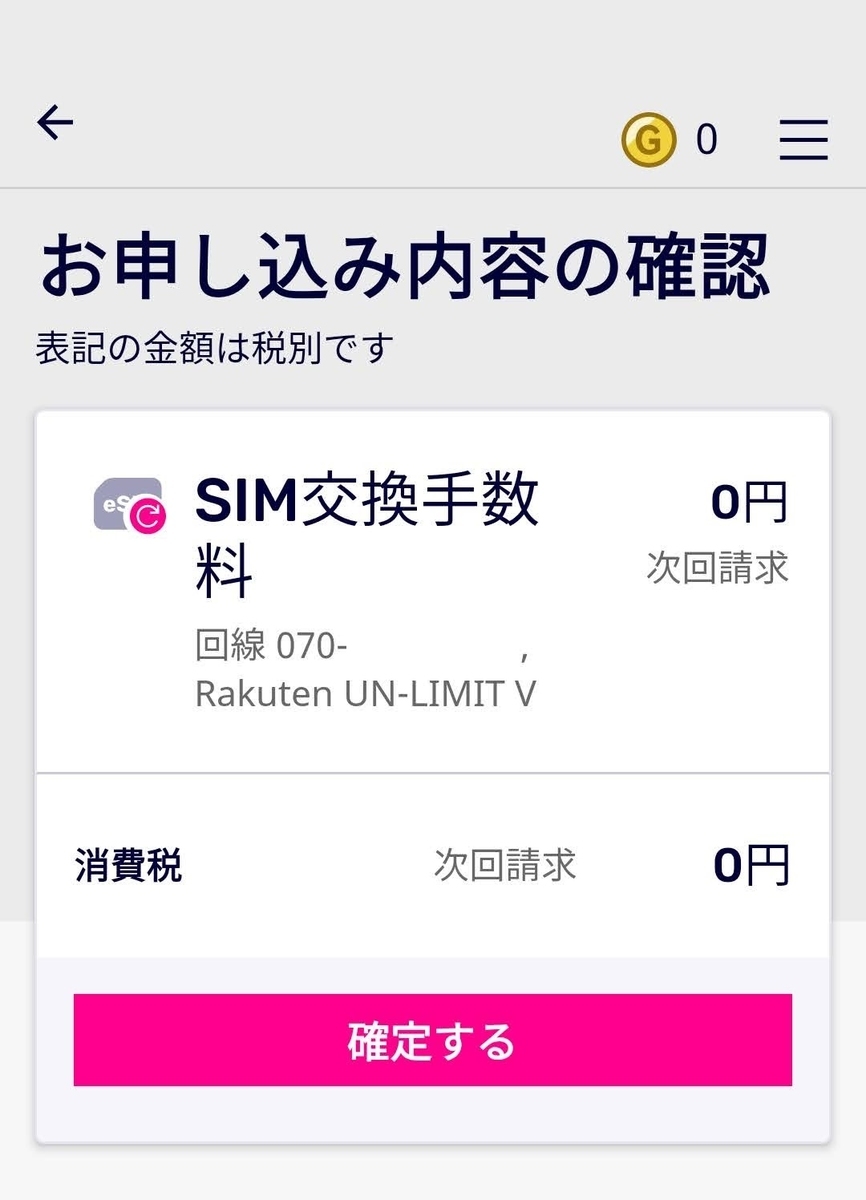Go back using the arrow icon

pyautogui.click(x=55, y=123)
